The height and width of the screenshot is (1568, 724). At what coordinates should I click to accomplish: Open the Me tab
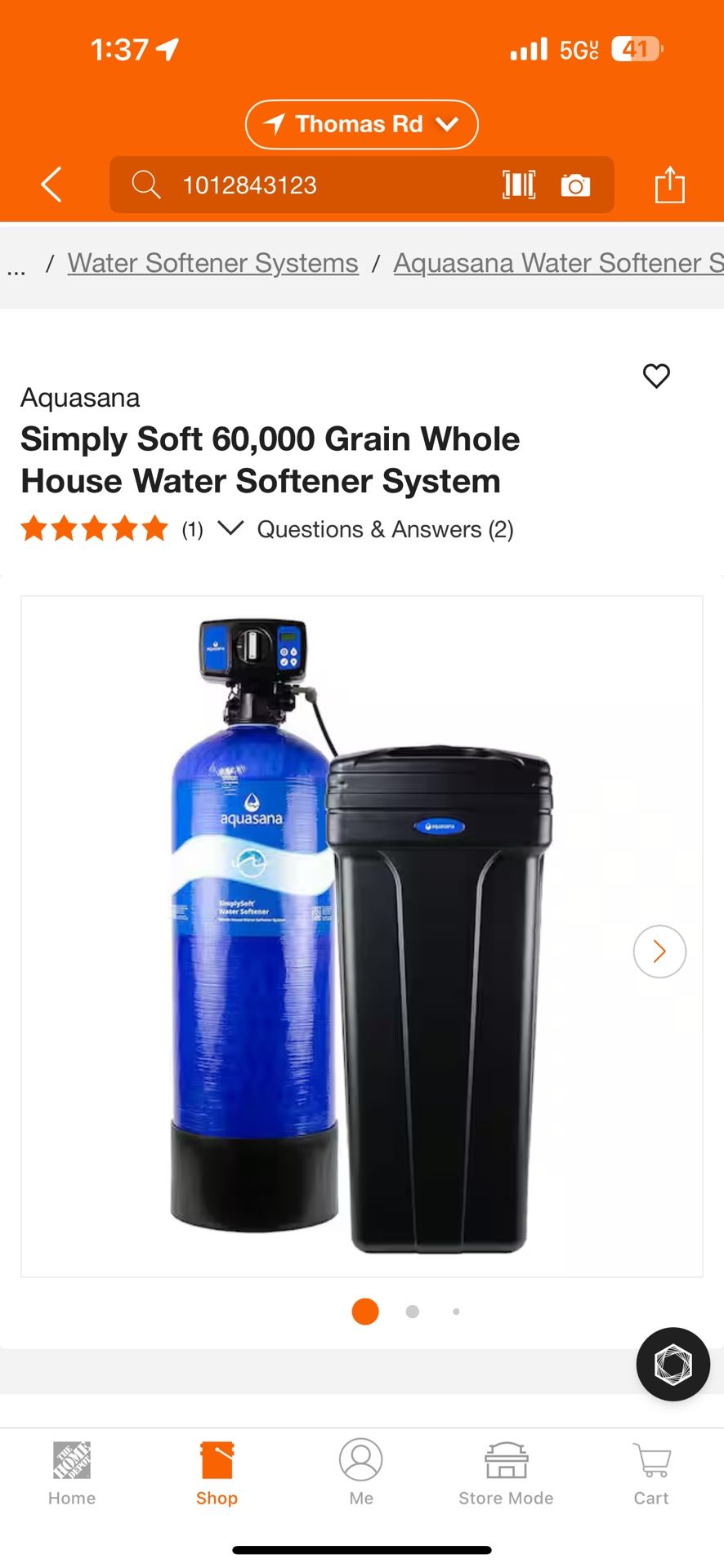(361, 1474)
